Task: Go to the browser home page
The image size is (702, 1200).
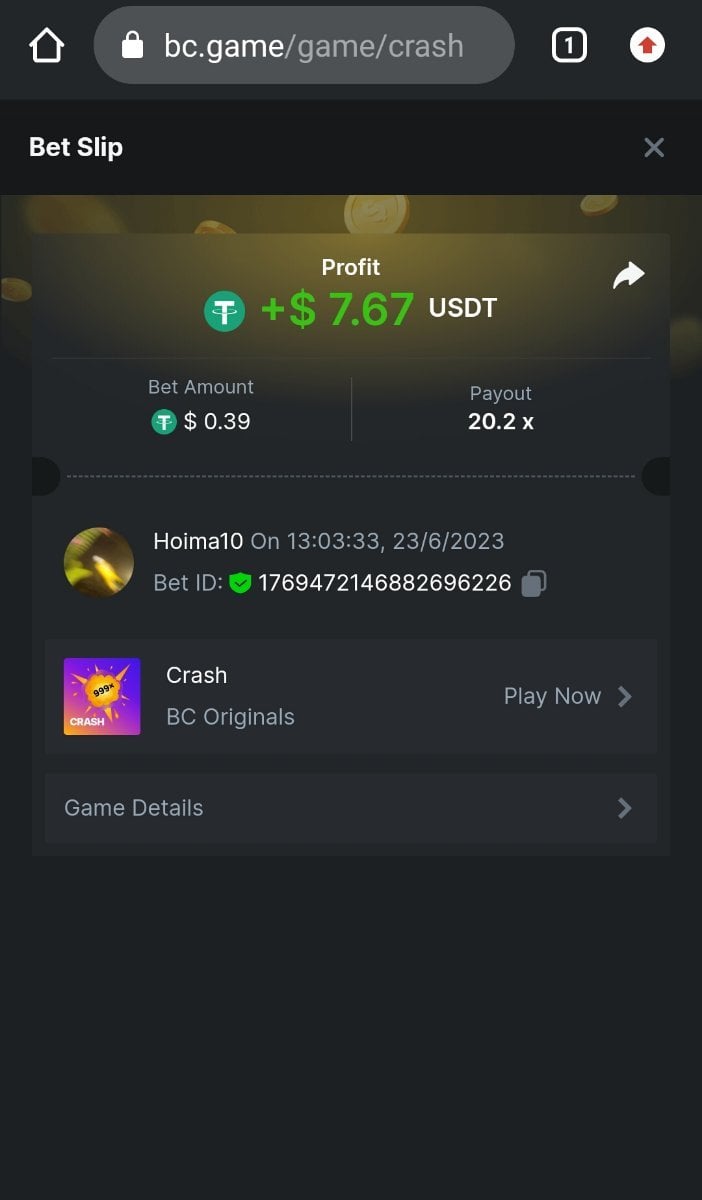Action: 47,46
